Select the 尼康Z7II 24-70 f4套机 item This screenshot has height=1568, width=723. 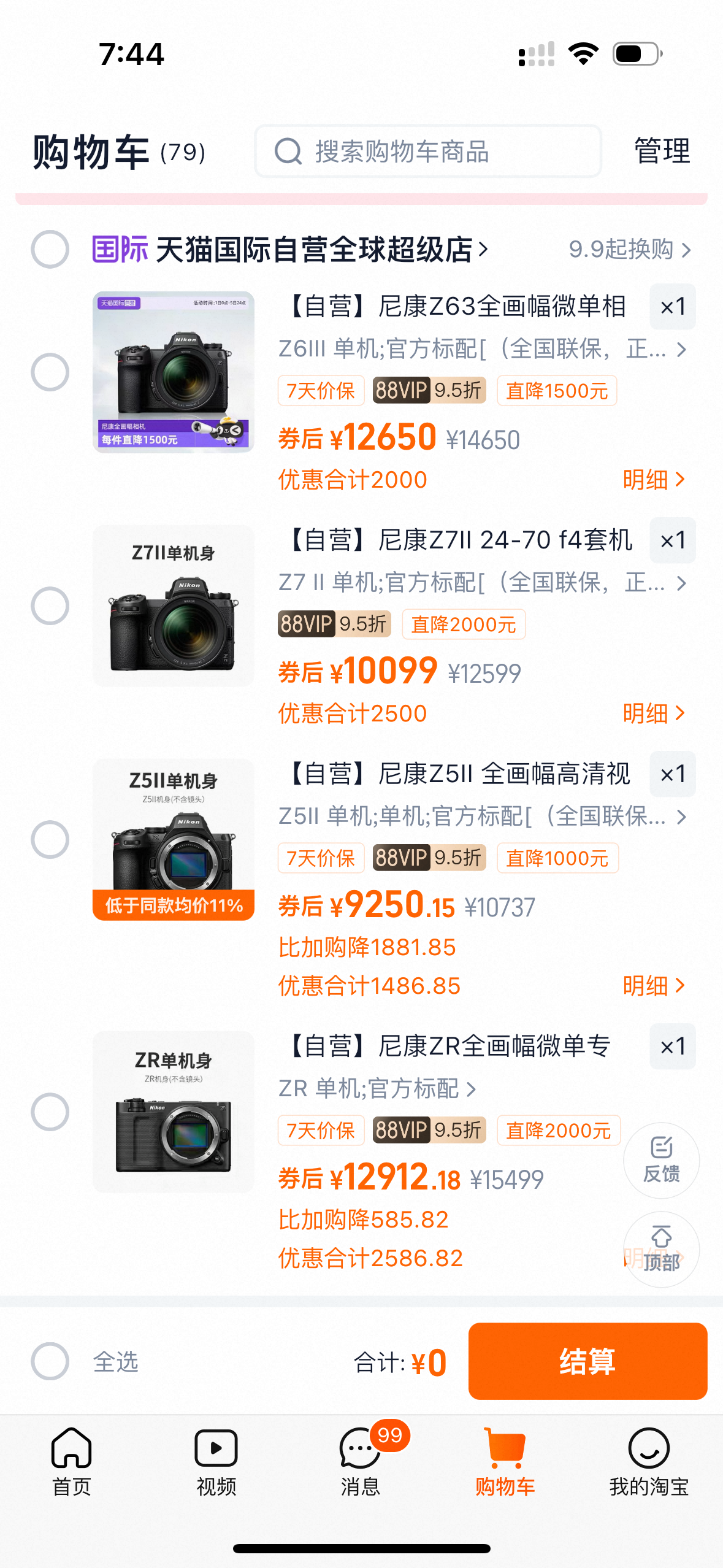50,605
